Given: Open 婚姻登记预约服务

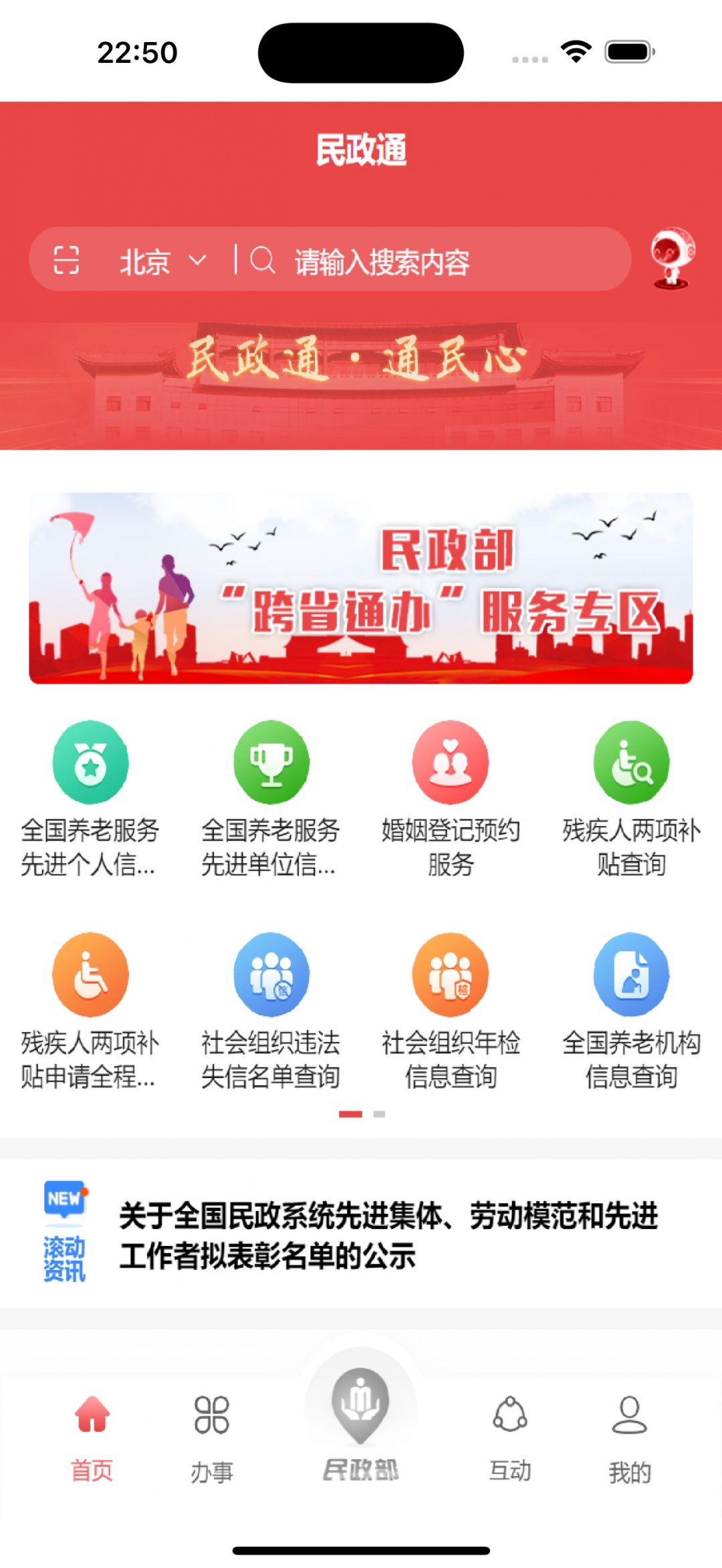Looking at the screenshot, I should (451, 799).
